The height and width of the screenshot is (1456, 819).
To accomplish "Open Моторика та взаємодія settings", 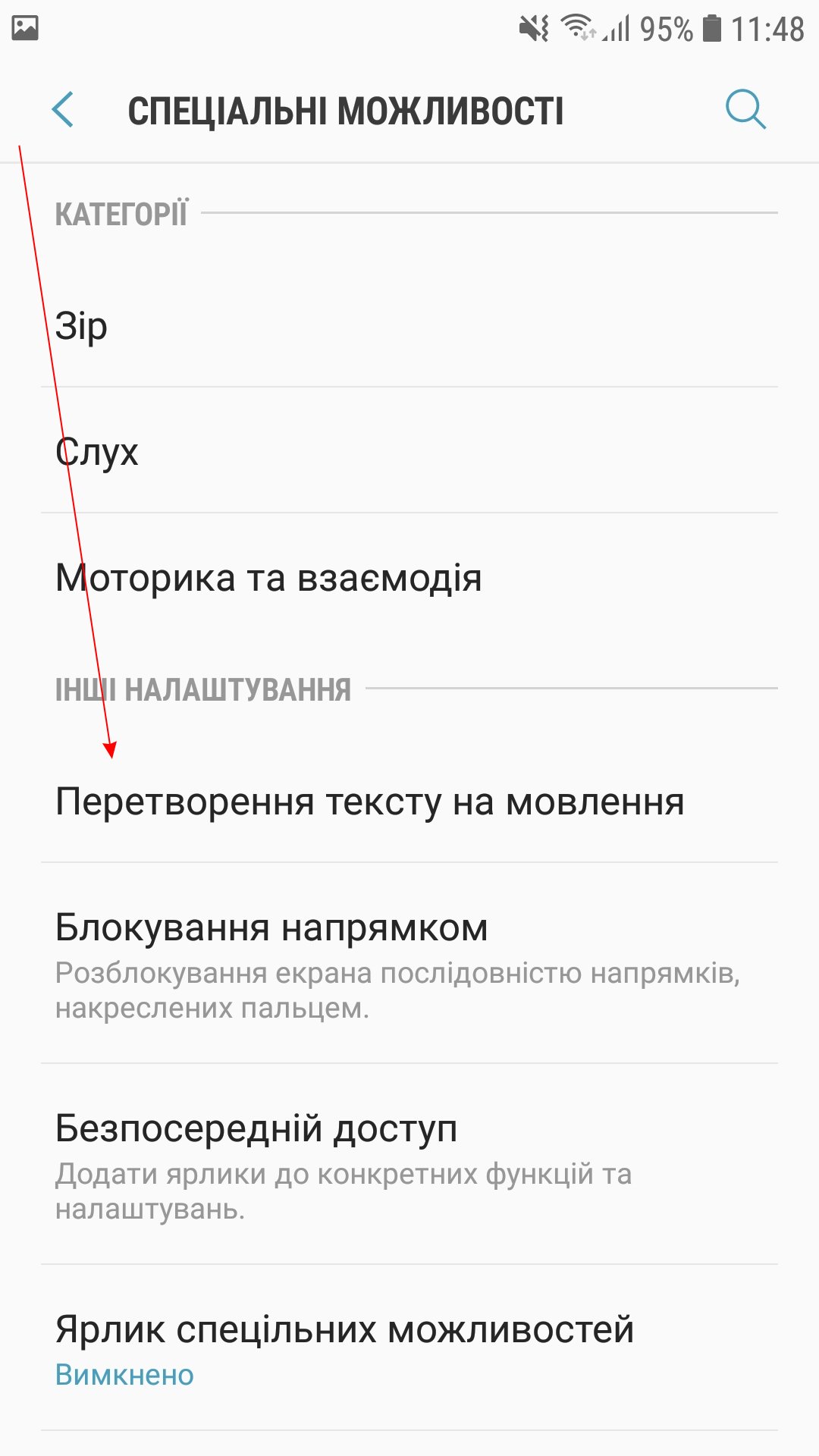I will point(409,578).
